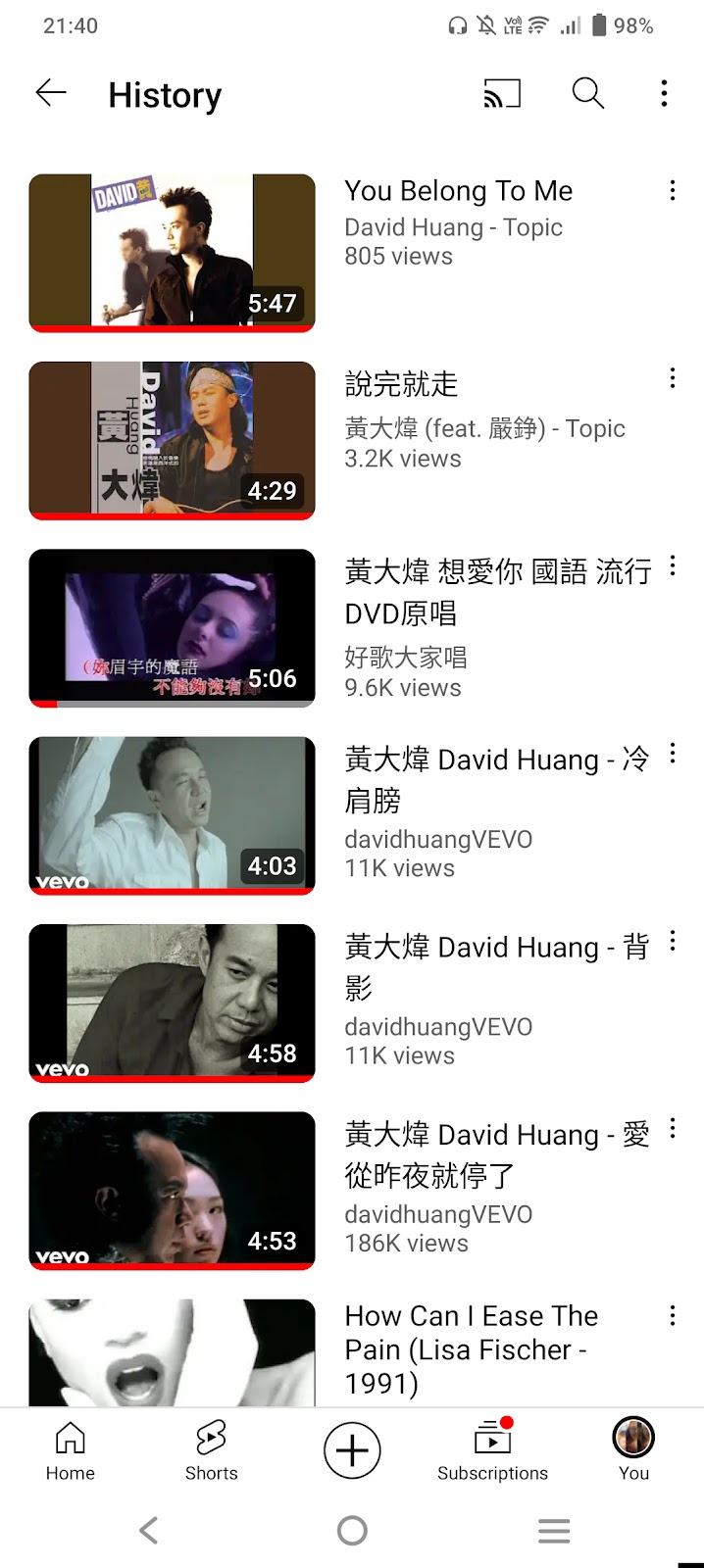The width and height of the screenshot is (704, 1568).
Task: Switch to the Home tab
Action: point(71,1450)
